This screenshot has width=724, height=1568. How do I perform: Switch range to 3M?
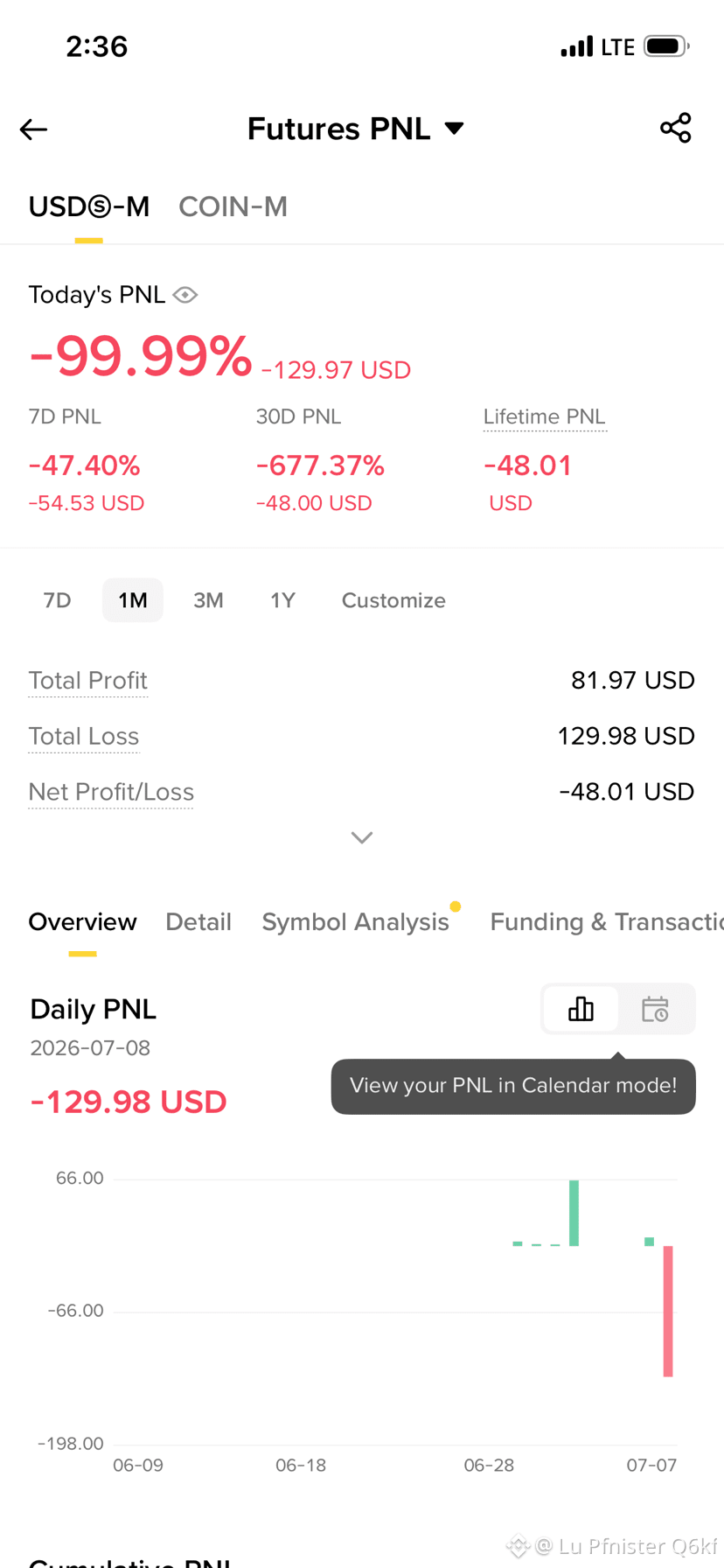click(208, 600)
